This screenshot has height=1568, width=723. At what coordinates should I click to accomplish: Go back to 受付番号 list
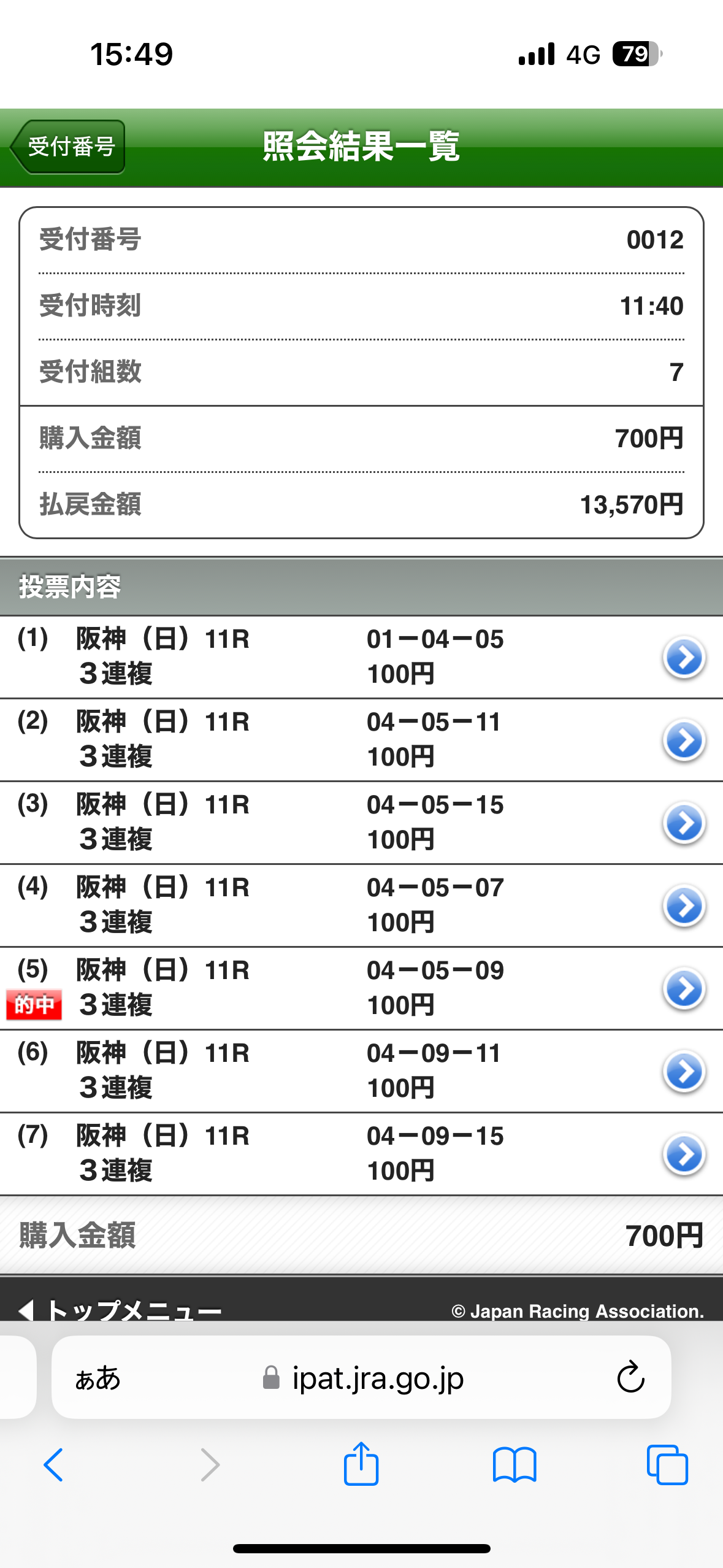click(69, 147)
